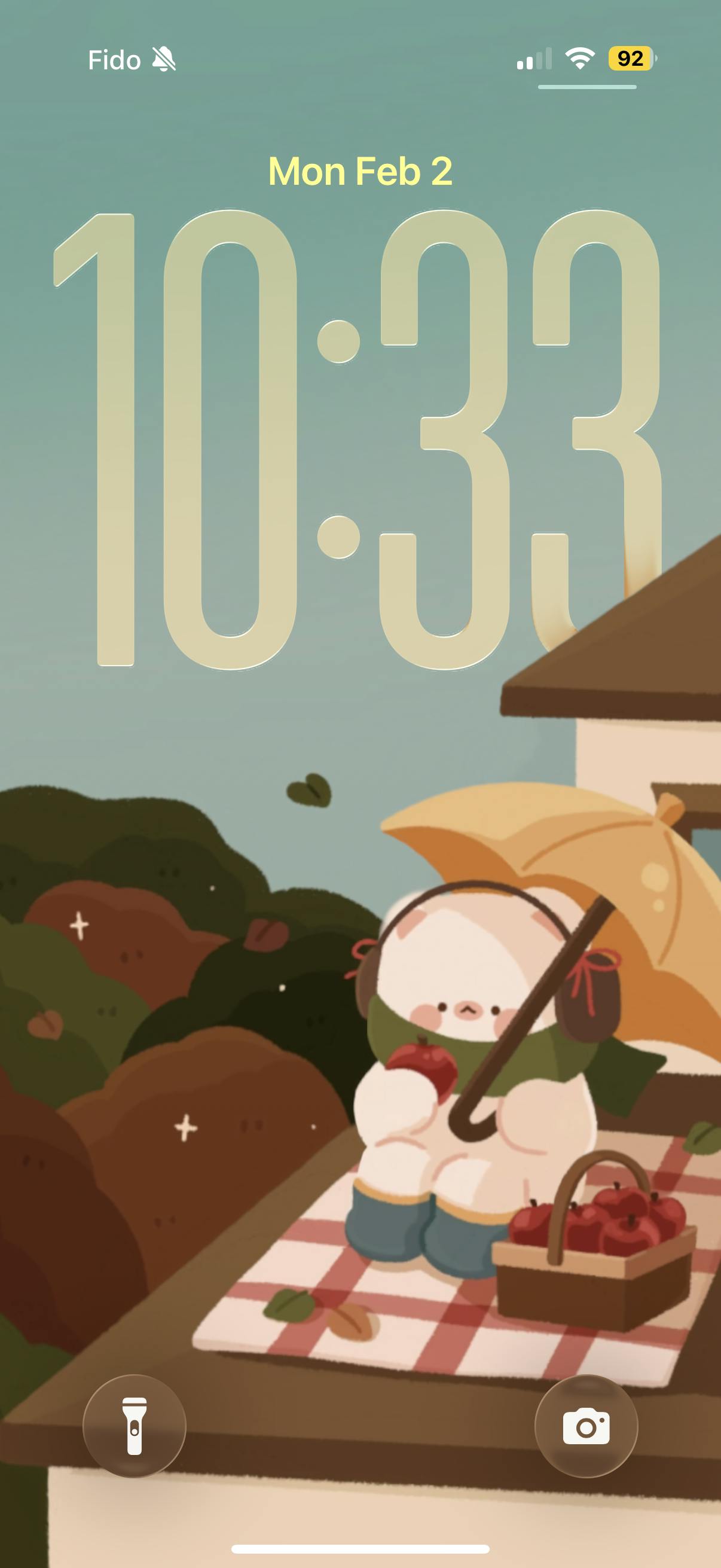Turn on the flashlight
The image size is (721, 1568).
pyautogui.click(x=135, y=1426)
